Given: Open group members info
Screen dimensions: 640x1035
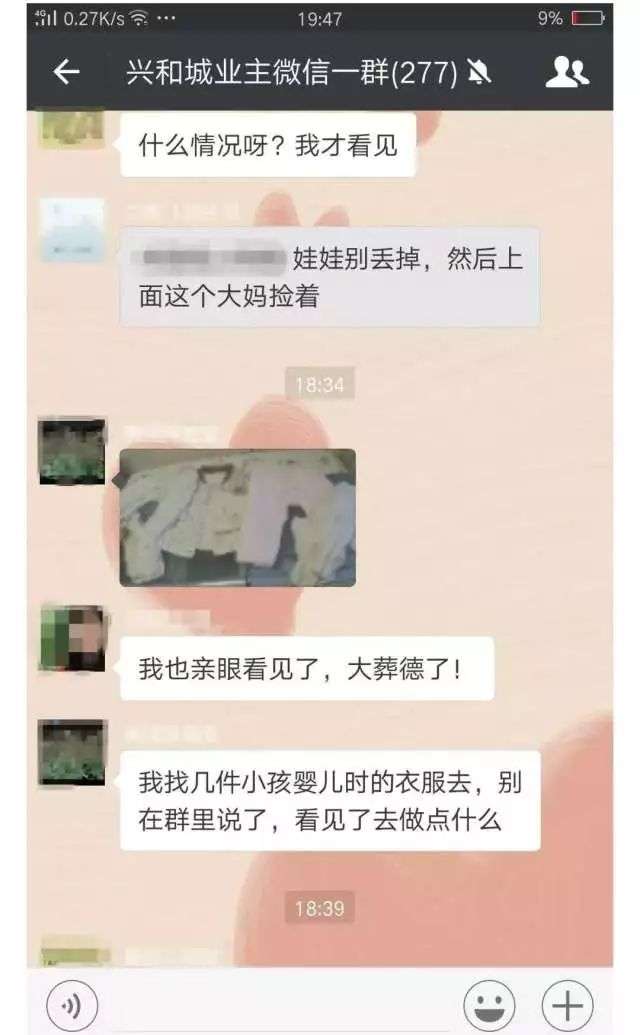Looking at the screenshot, I should [x=567, y=72].
